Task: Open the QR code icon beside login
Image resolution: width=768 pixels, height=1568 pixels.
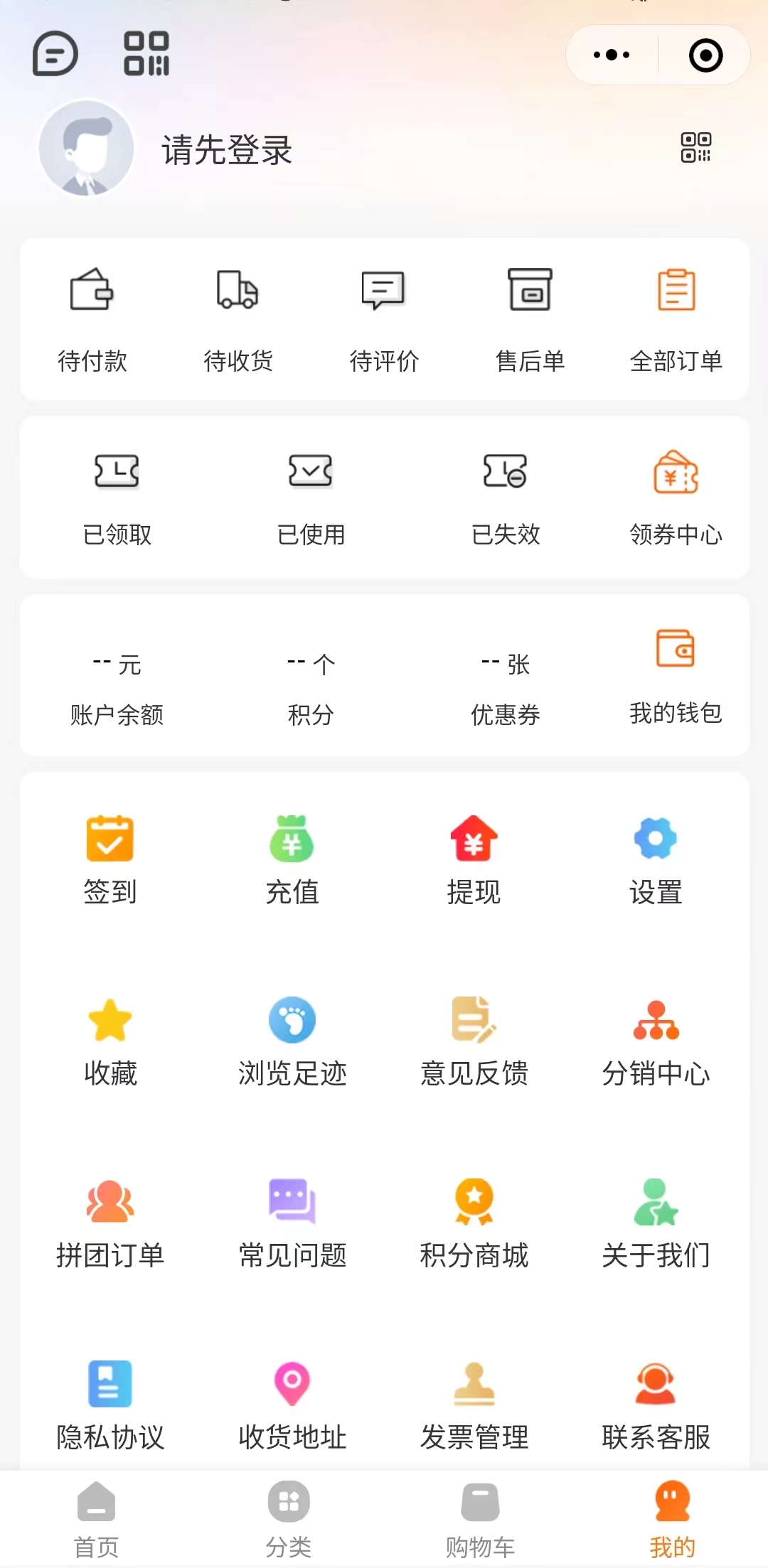Action: click(695, 147)
